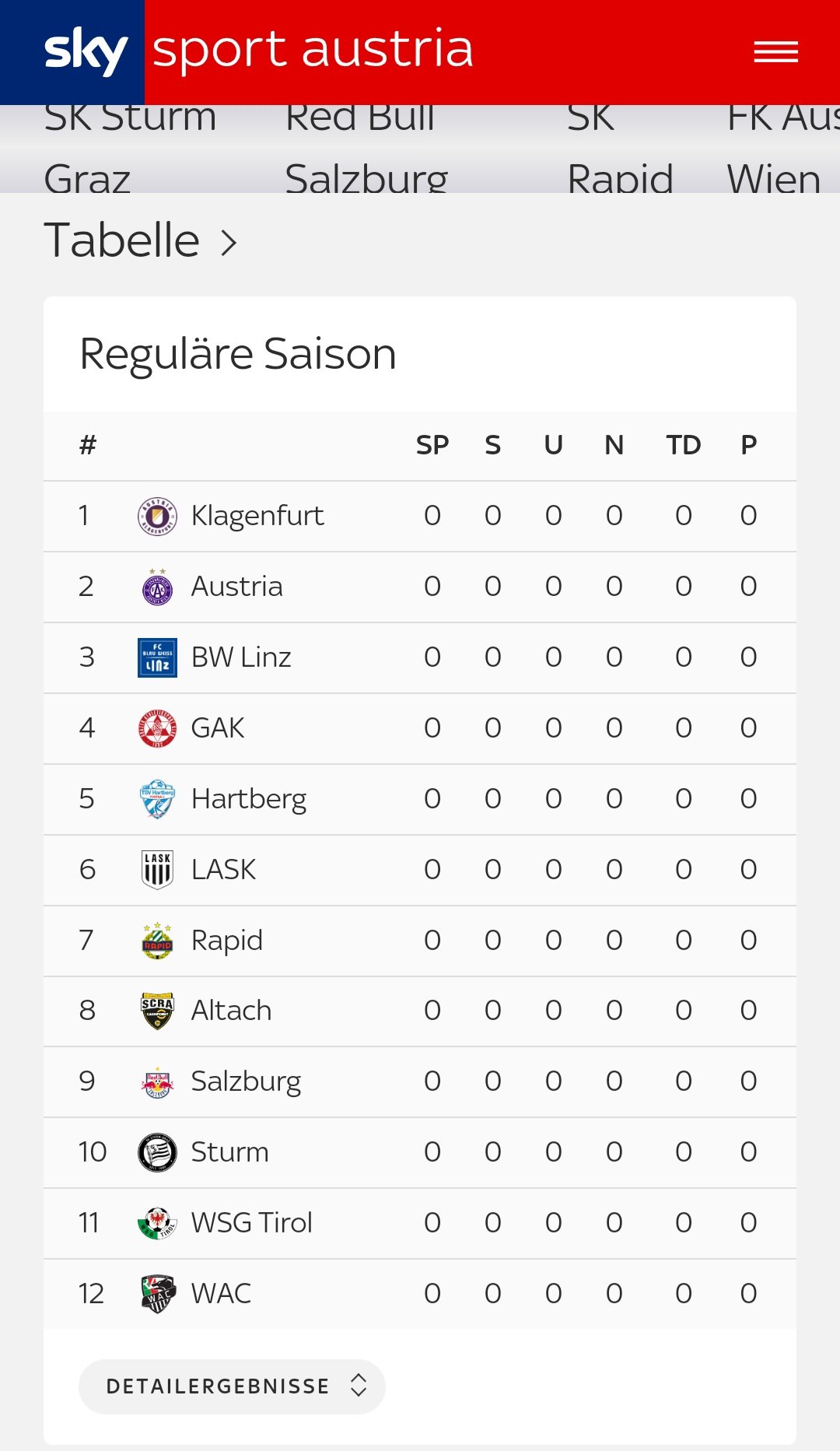Open Hartberg in the standings

click(x=420, y=799)
